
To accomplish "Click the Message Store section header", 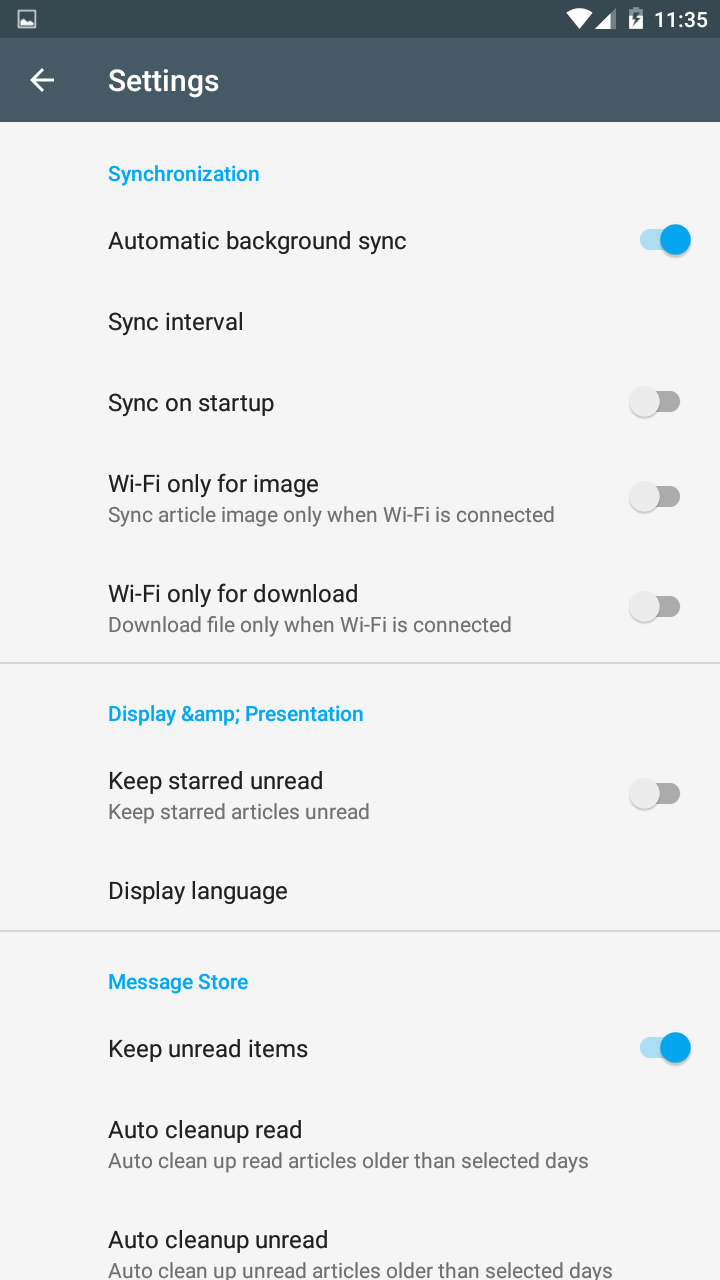I will tap(178, 981).
